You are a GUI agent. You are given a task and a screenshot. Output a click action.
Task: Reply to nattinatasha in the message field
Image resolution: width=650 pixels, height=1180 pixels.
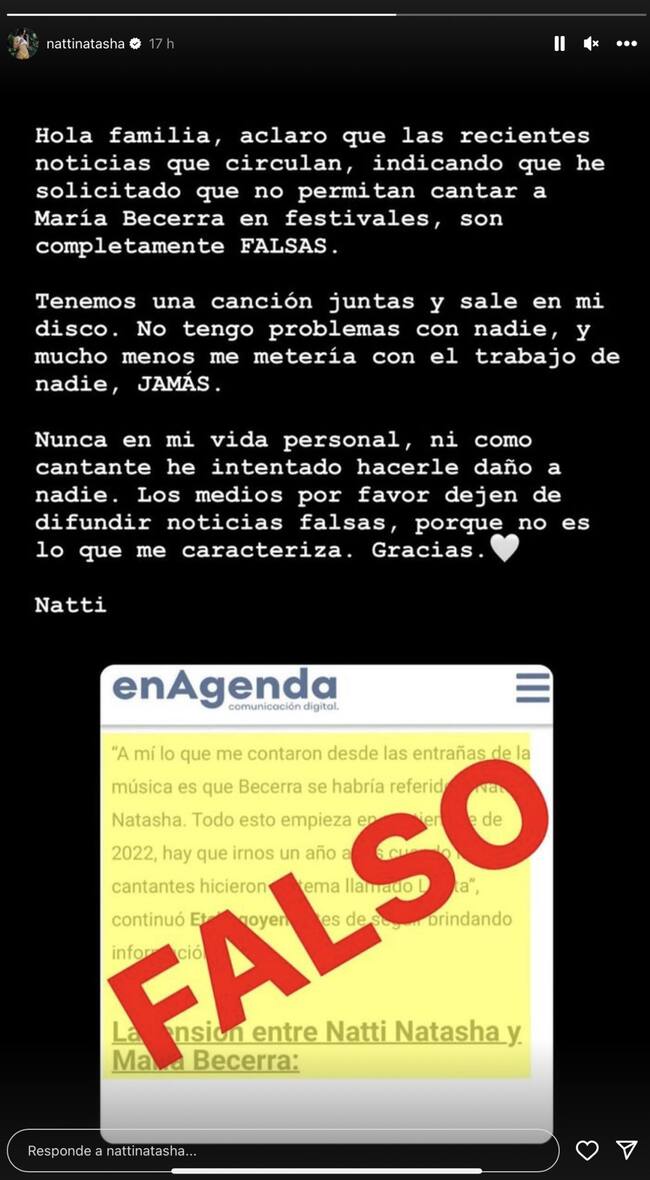pos(282,1150)
